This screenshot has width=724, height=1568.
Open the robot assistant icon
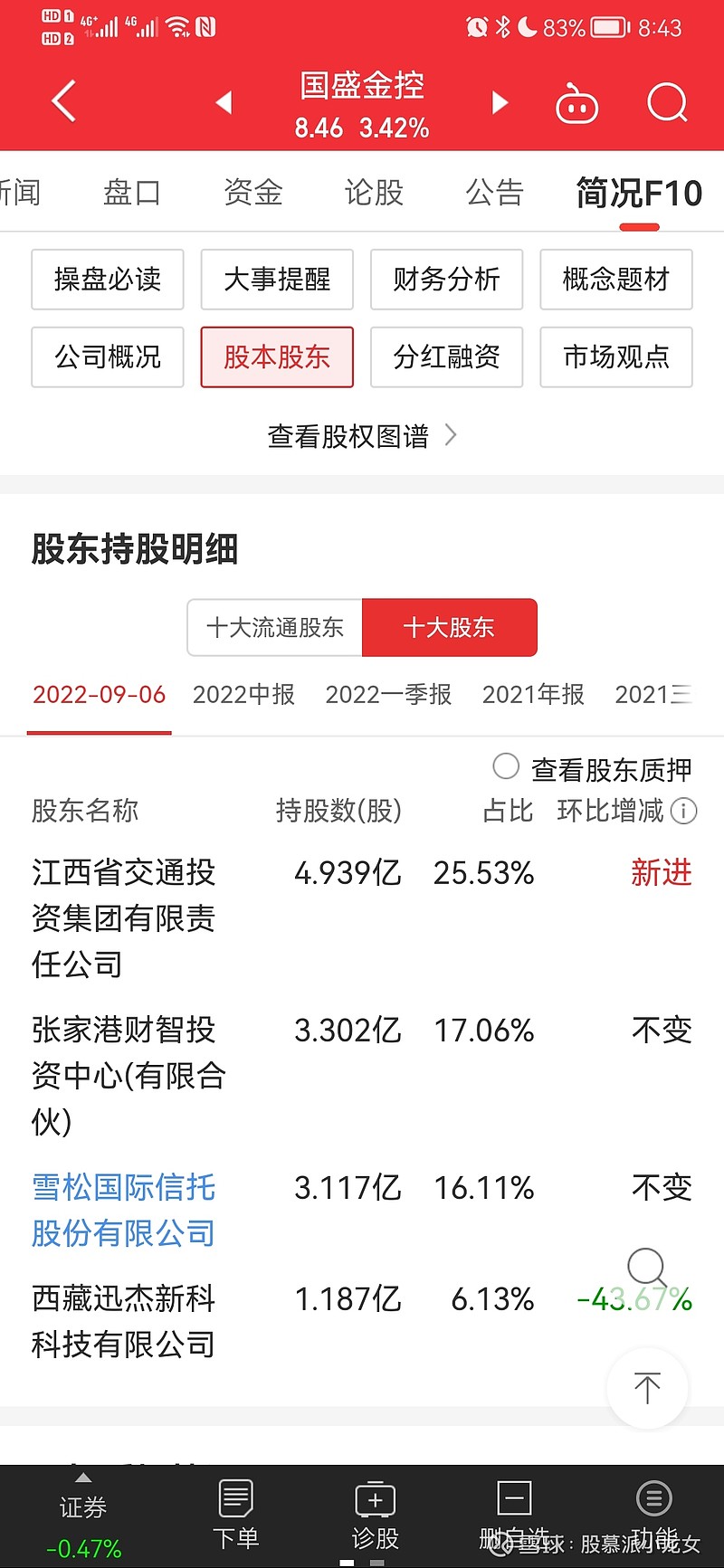pyautogui.click(x=576, y=103)
